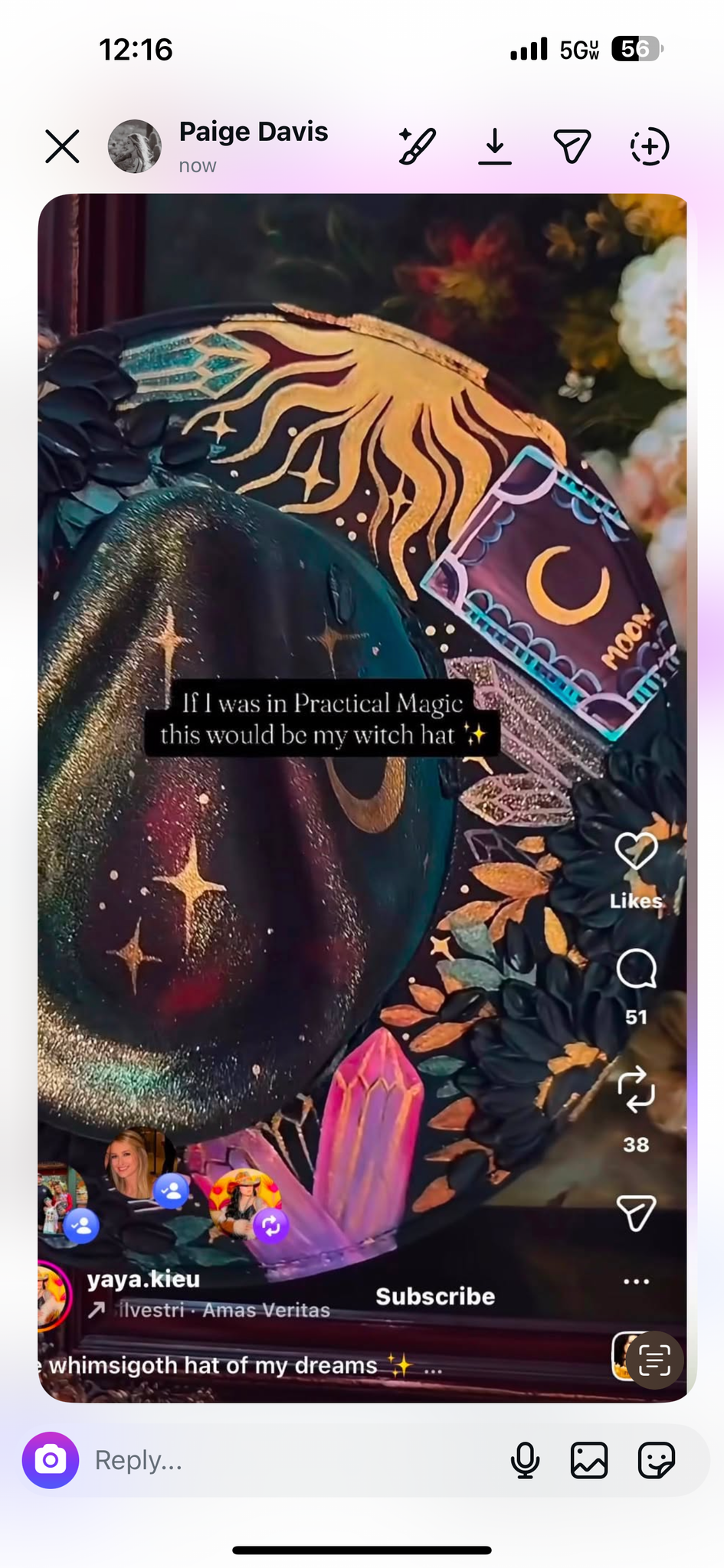
Task: Record a voice message with the microphone
Action: tap(525, 1460)
